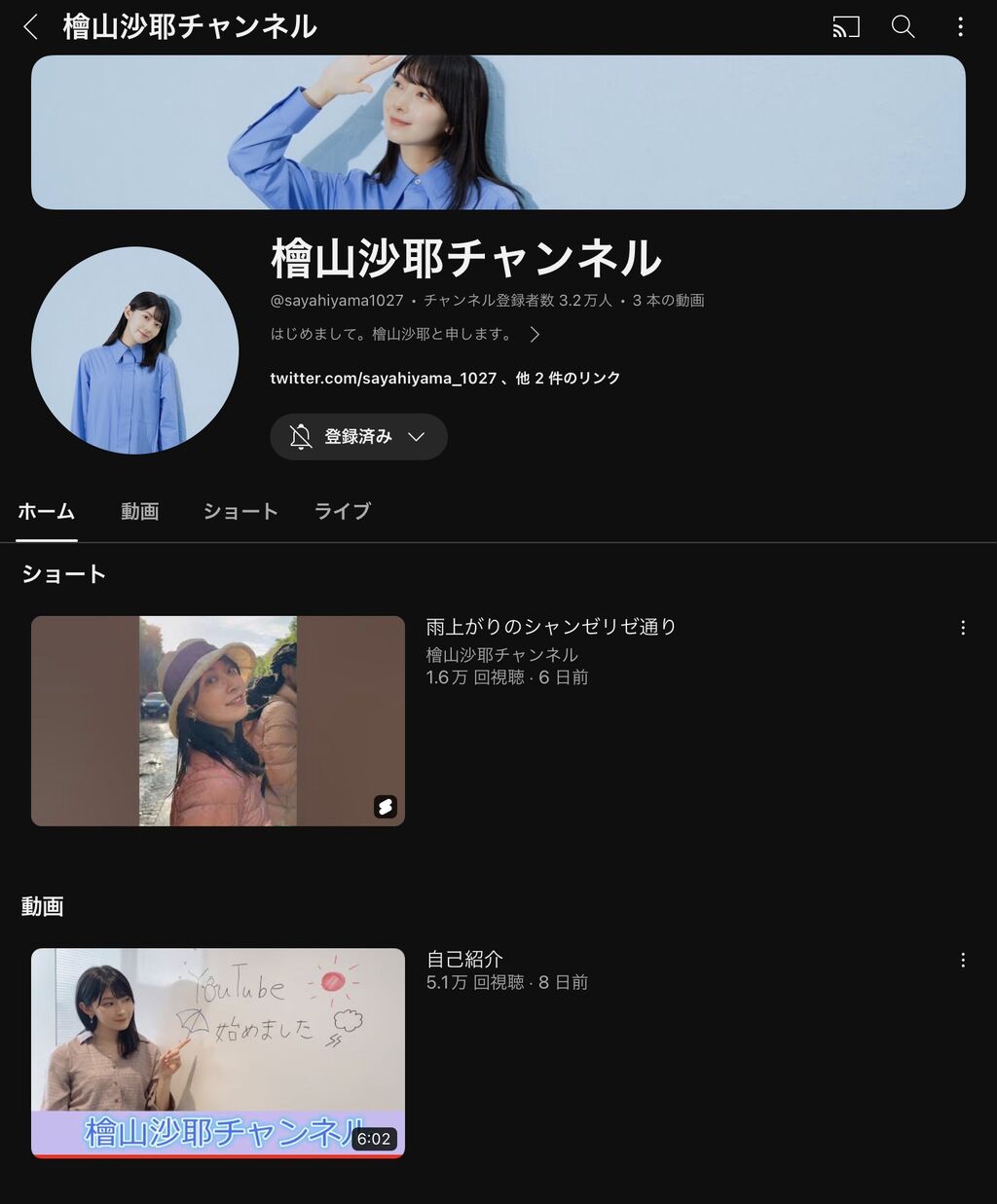Expand the channel description はじめまして
The image size is (997, 1204).
coord(405,334)
